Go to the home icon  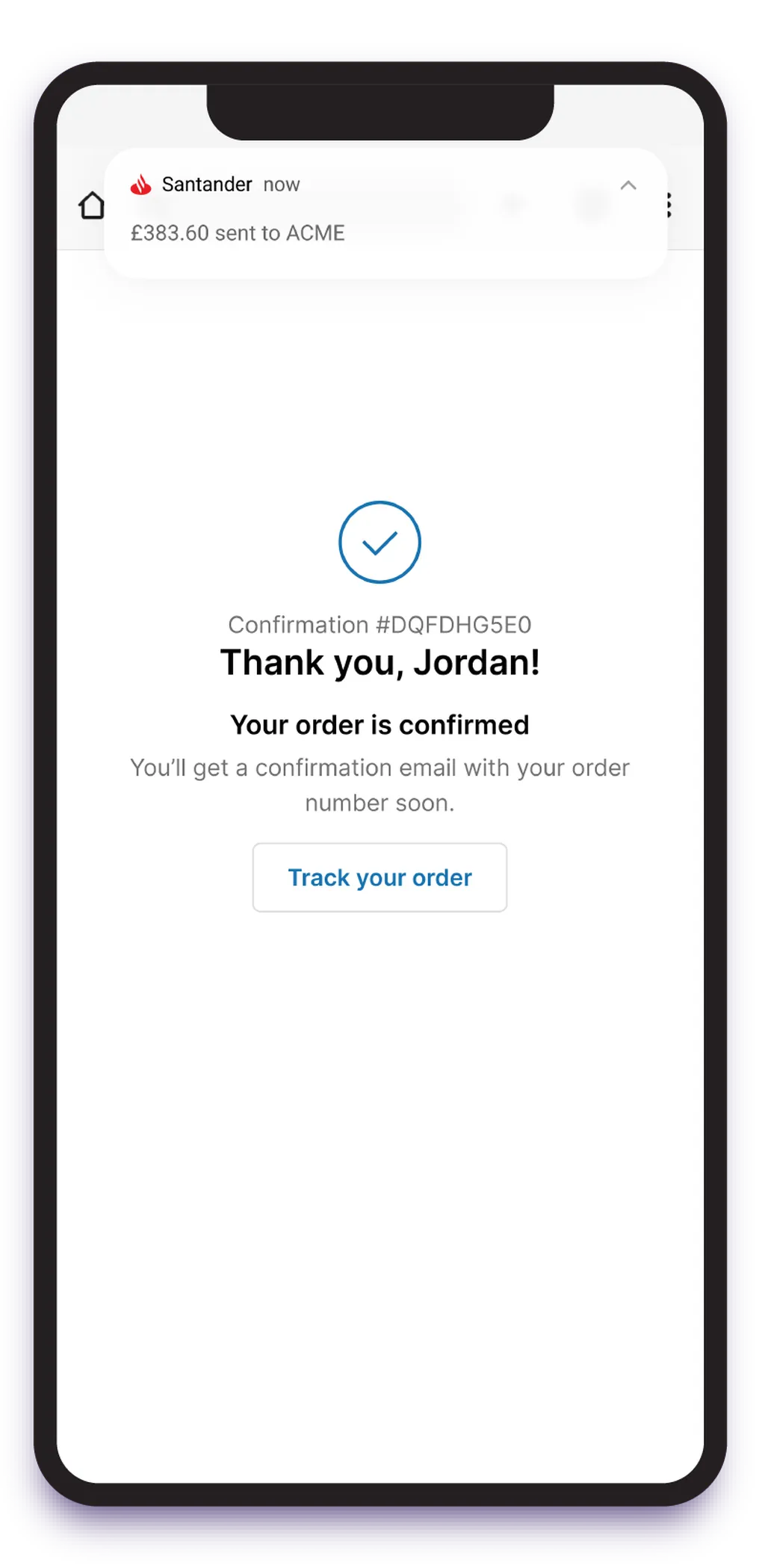coord(92,206)
